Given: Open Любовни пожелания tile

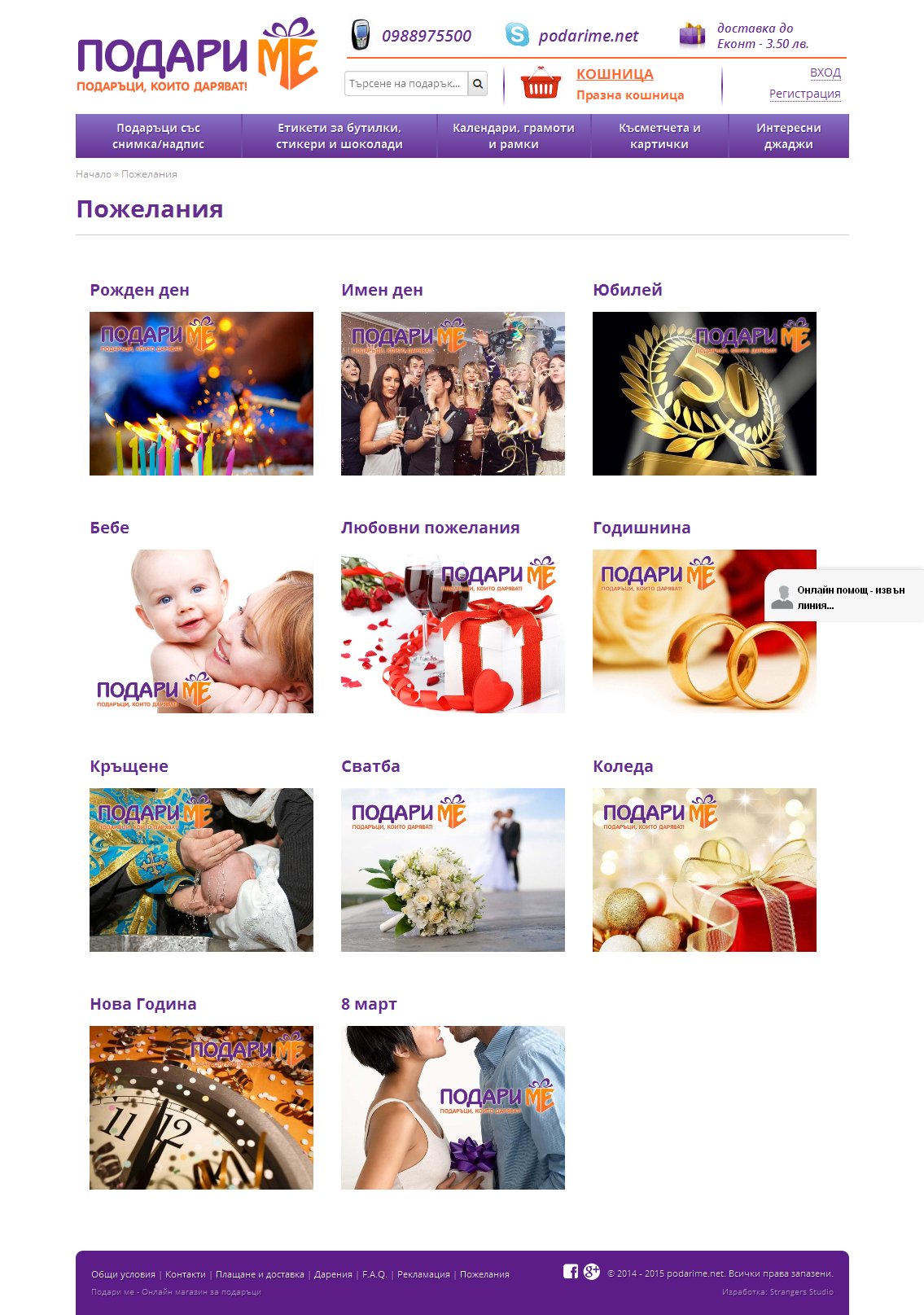Looking at the screenshot, I should (x=453, y=631).
